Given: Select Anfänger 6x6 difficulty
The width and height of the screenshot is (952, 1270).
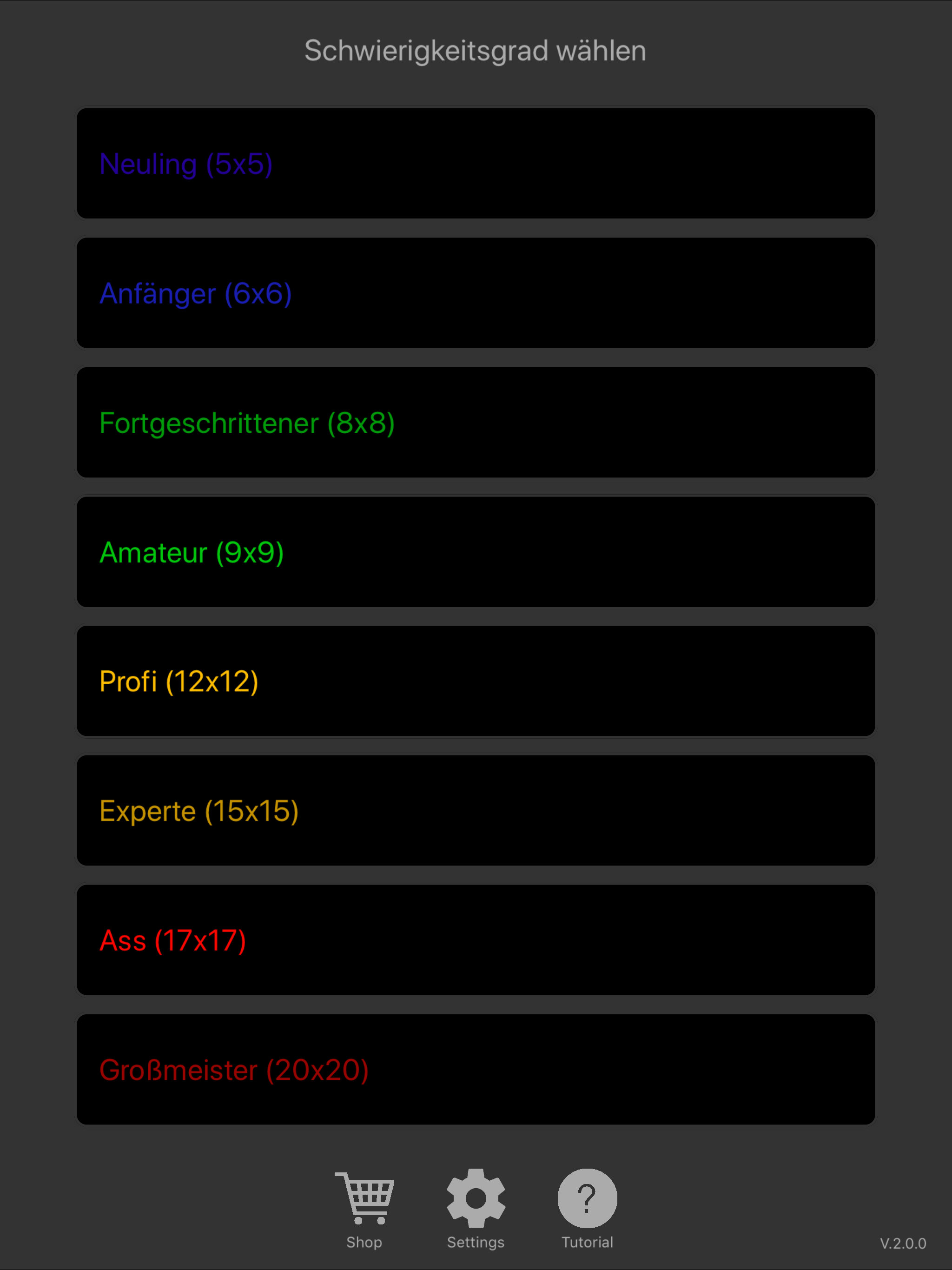Looking at the screenshot, I should pyautogui.click(x=476, y=293).
